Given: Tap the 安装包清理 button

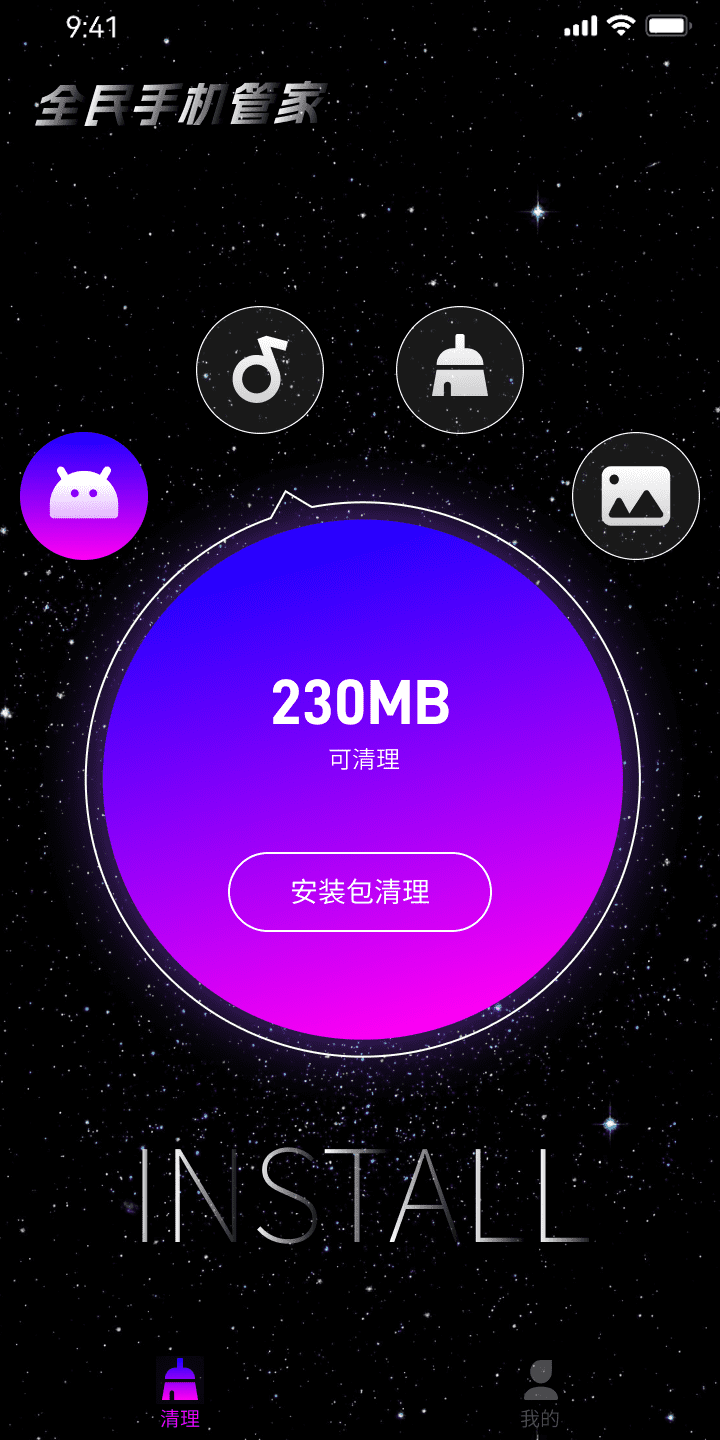Looking at the screenshot, I should pos(360,892).
